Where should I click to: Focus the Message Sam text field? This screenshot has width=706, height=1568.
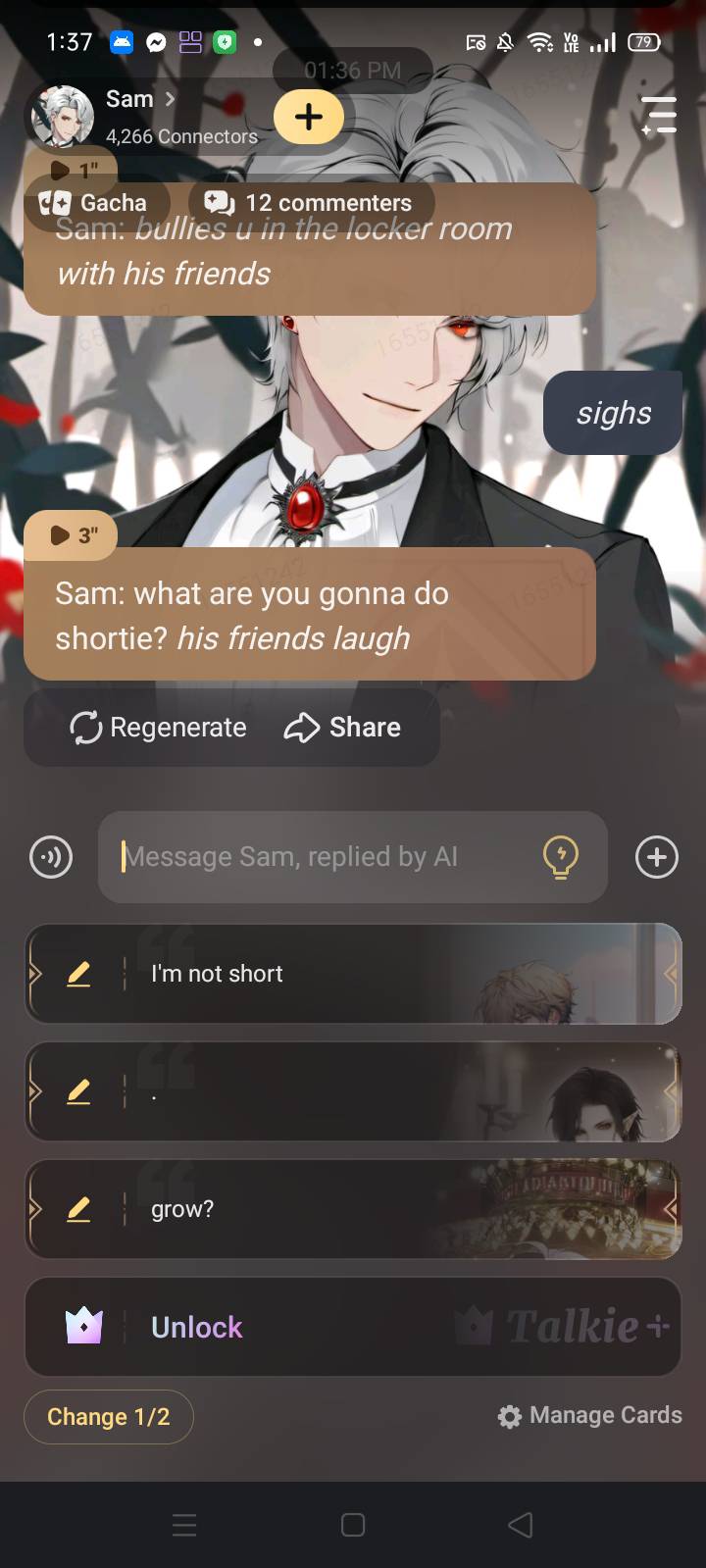[324, 857]
